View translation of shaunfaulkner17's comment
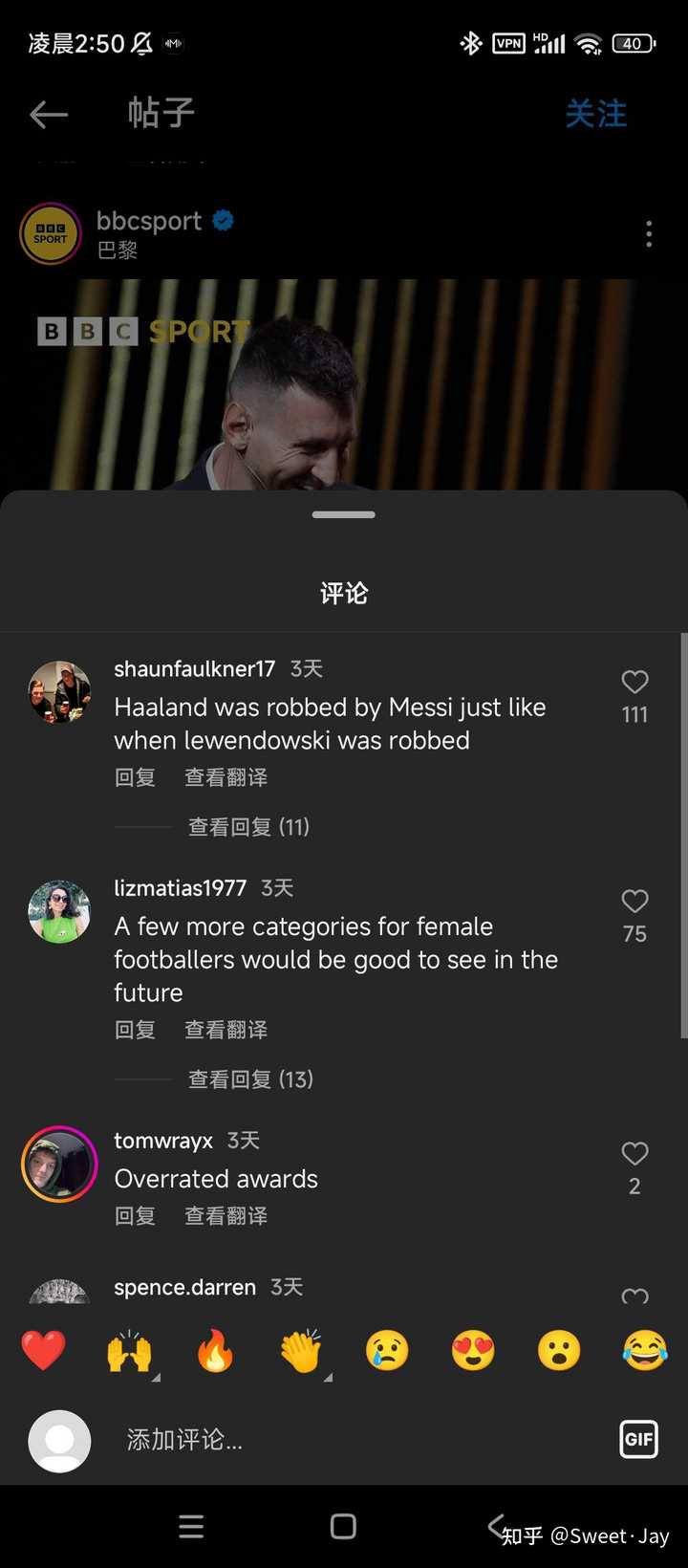Image resolution: width=688 pixels, height=1568 pixels. click(x=226, y=777)
